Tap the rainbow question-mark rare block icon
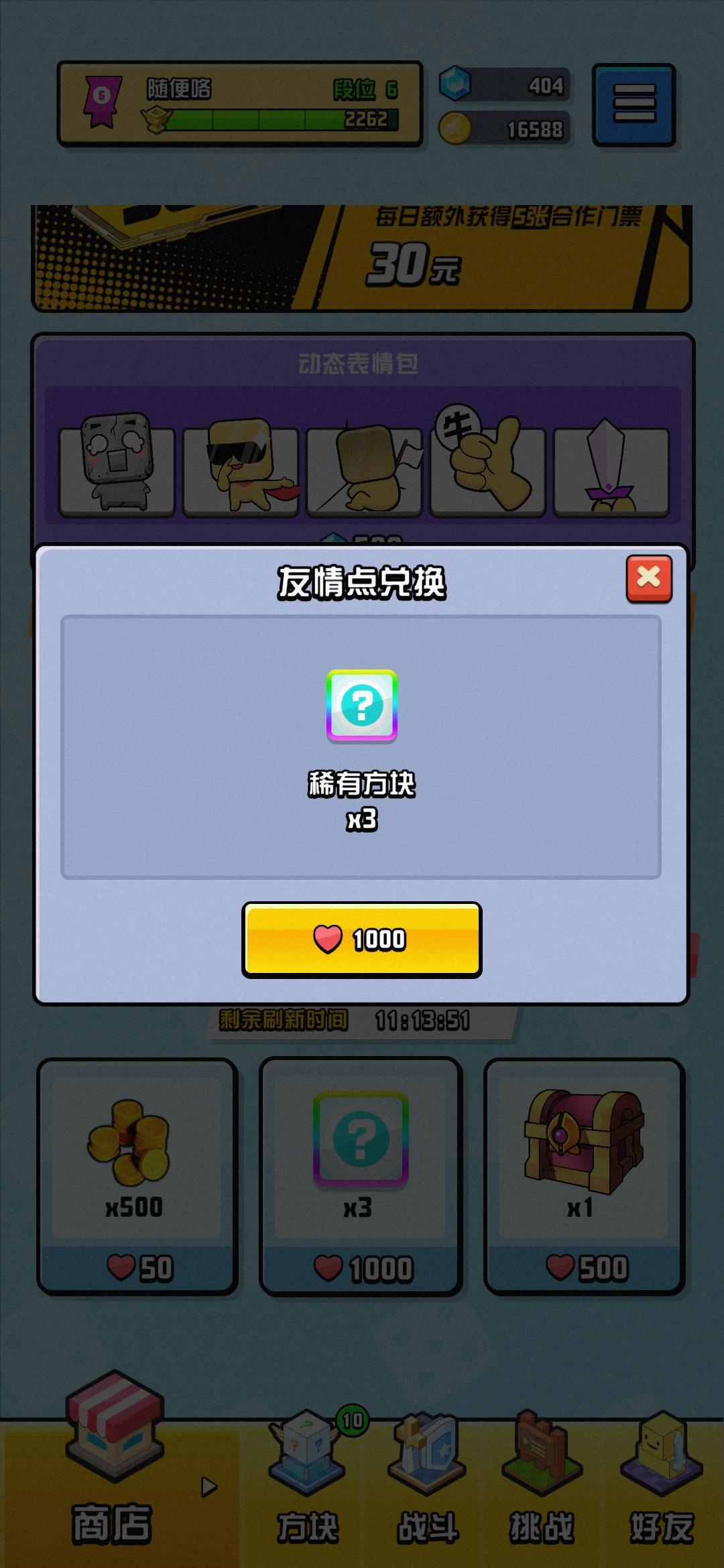 pos(362,707)
